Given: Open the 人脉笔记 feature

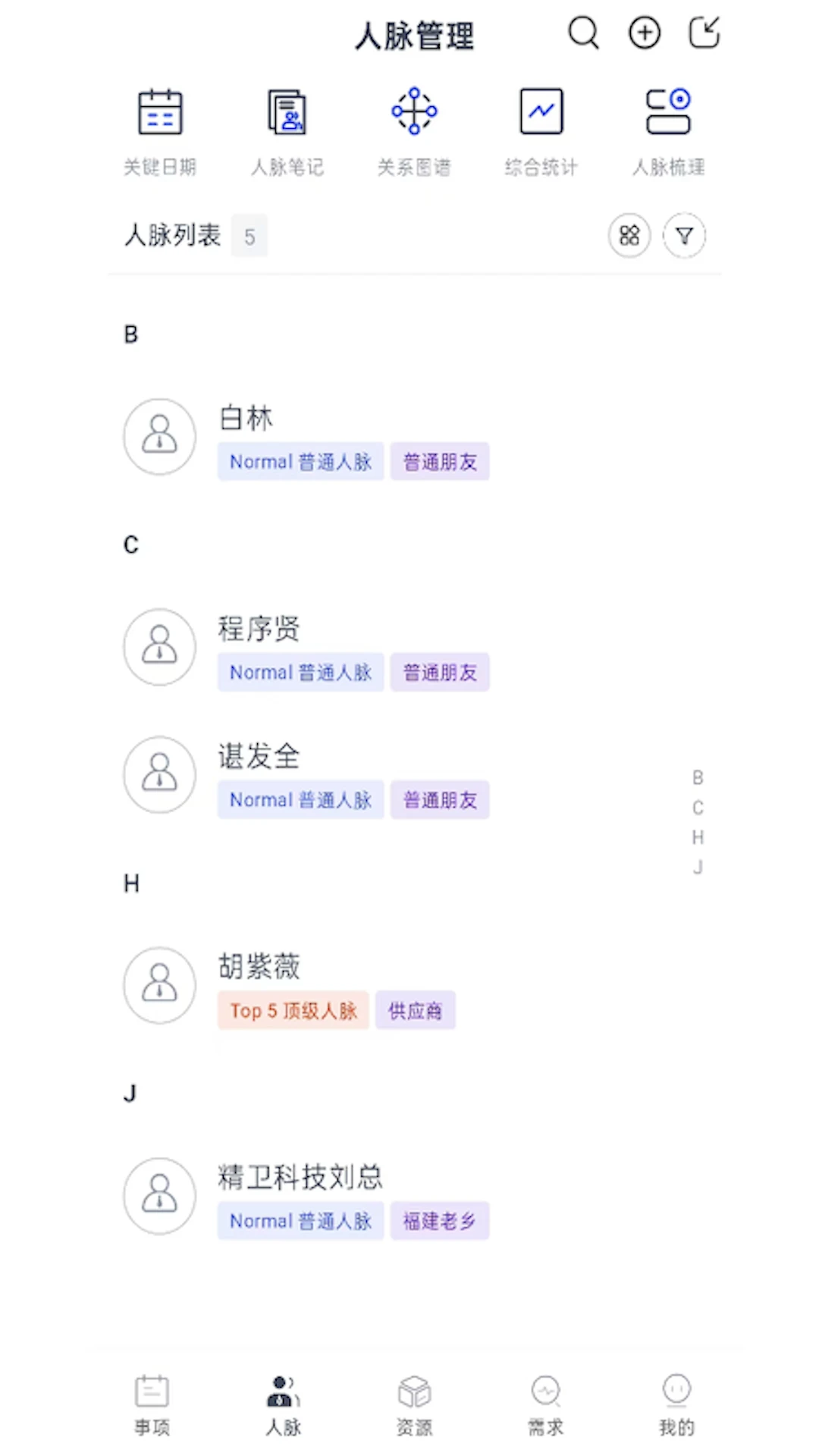Looking at the screenshot, I should [x=287, y=129].
